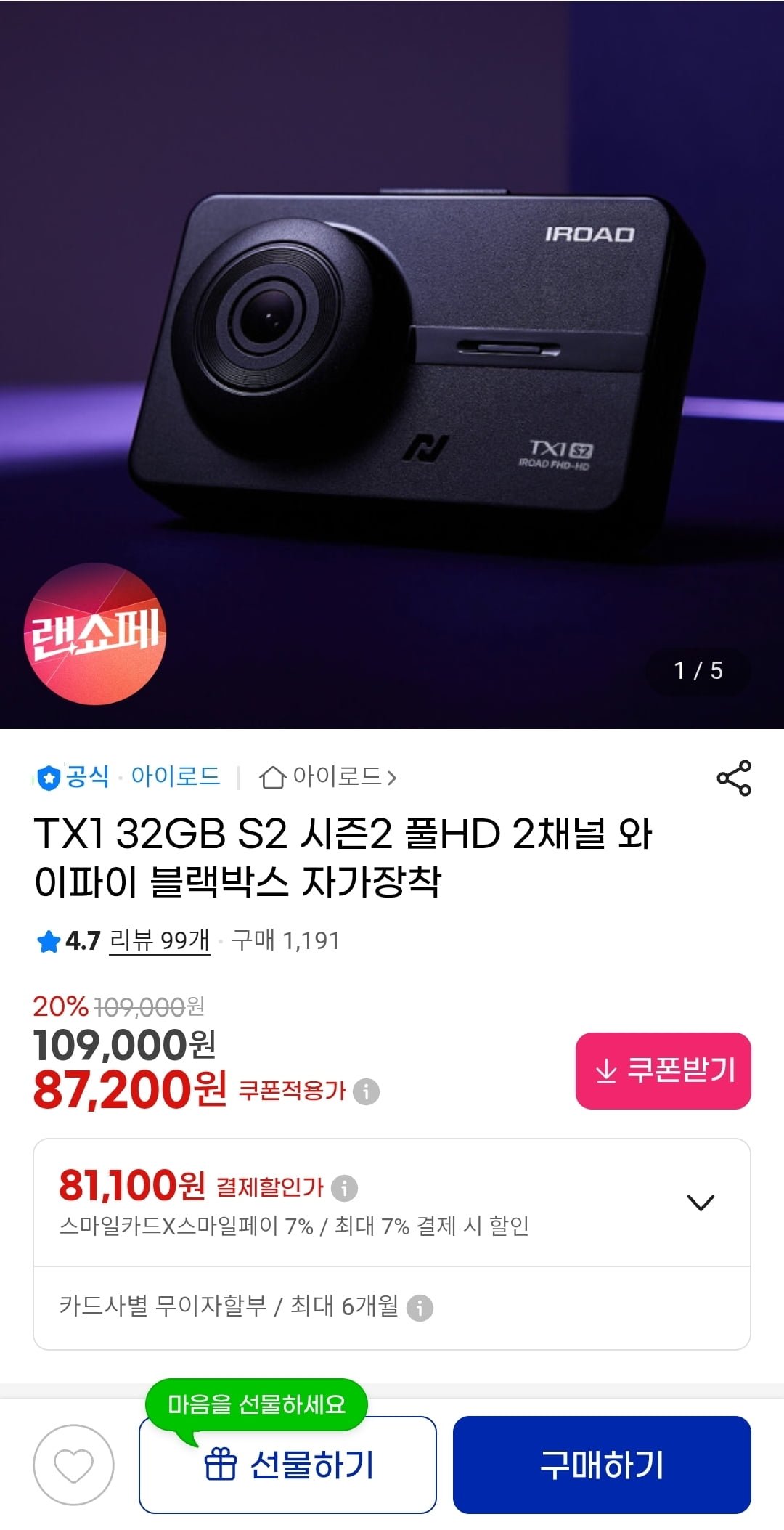Visit the 아이로드 store home
Screen dimensions: 784x1530
(328, 777)
